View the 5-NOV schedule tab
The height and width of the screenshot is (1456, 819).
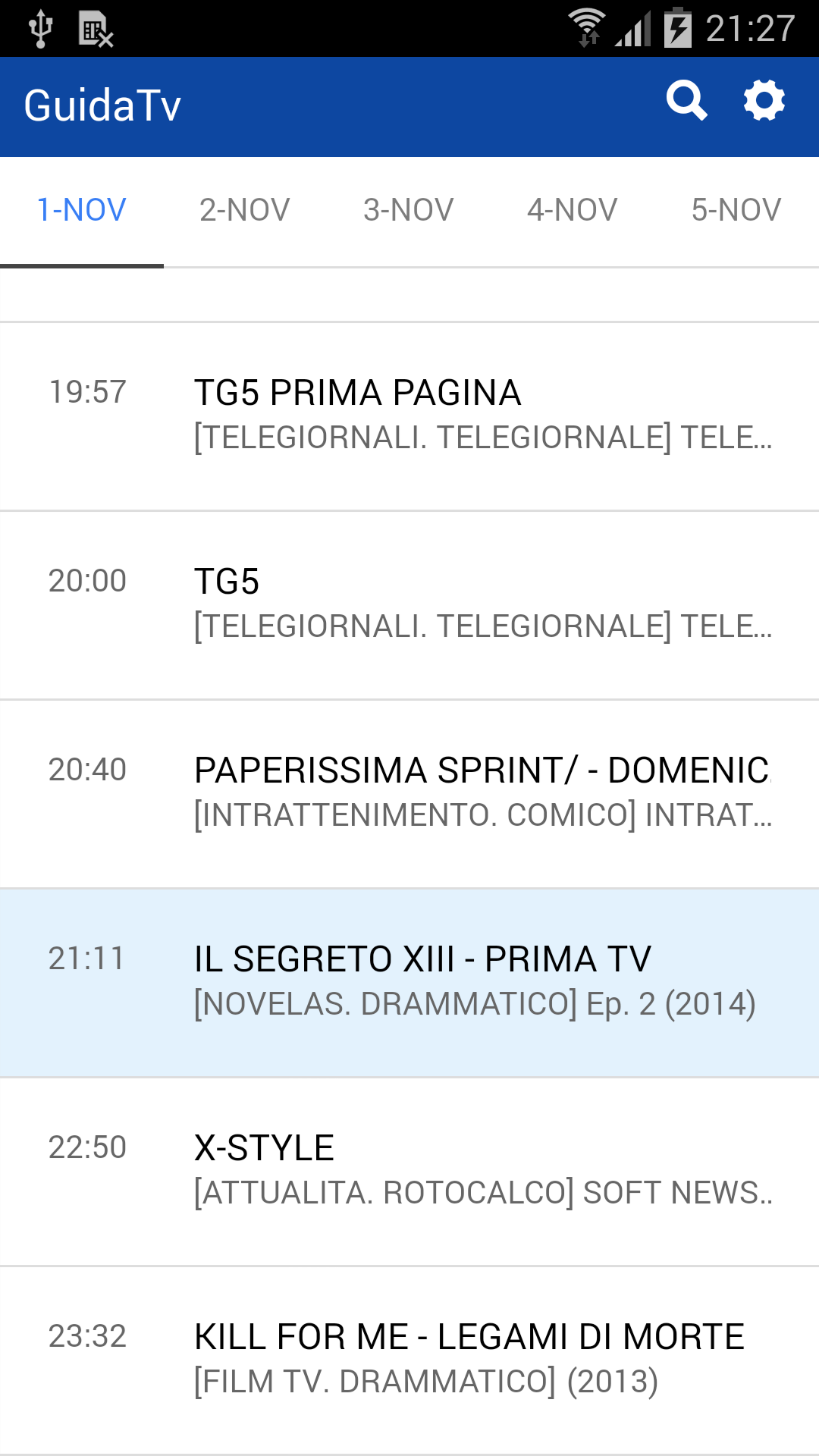click(x=736, y=210)
